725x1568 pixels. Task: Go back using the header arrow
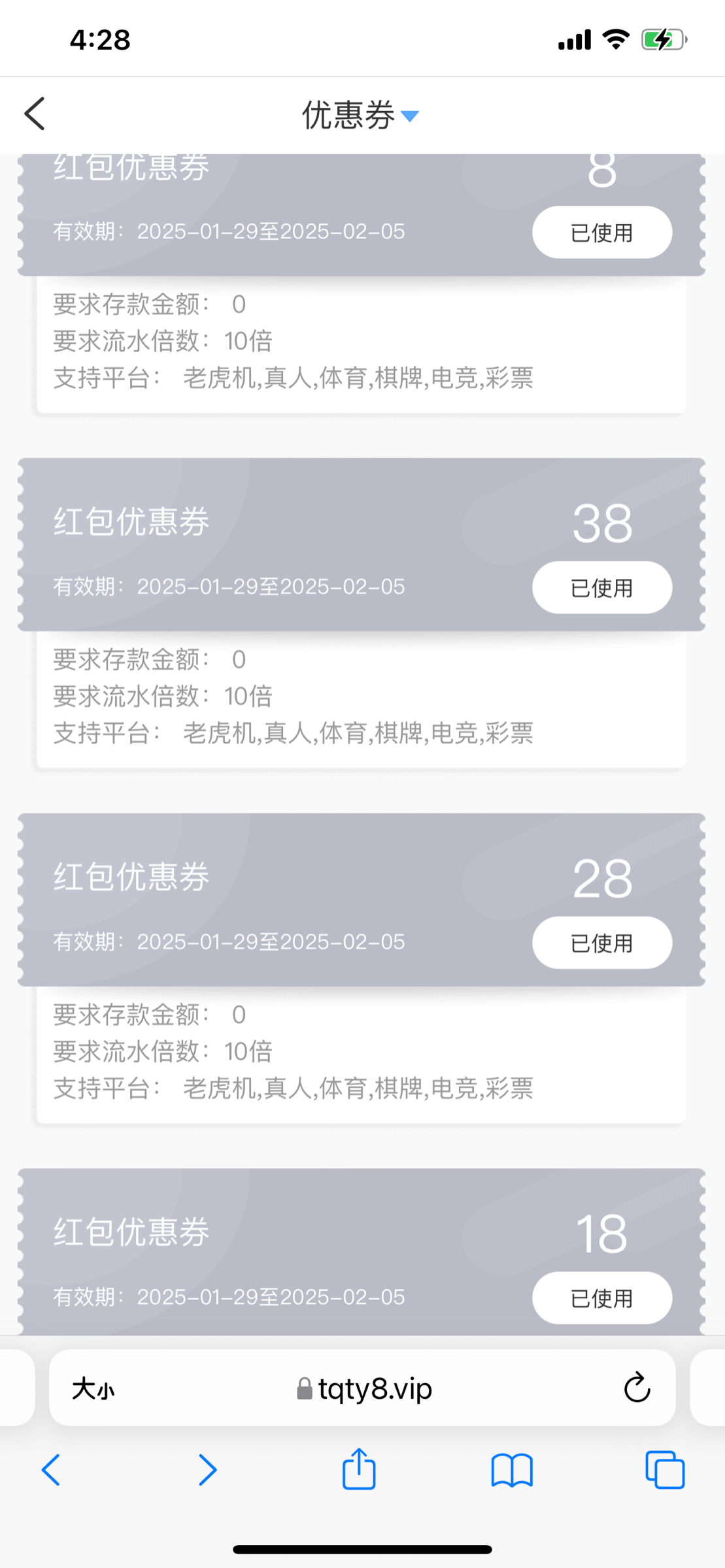point(35,114)
